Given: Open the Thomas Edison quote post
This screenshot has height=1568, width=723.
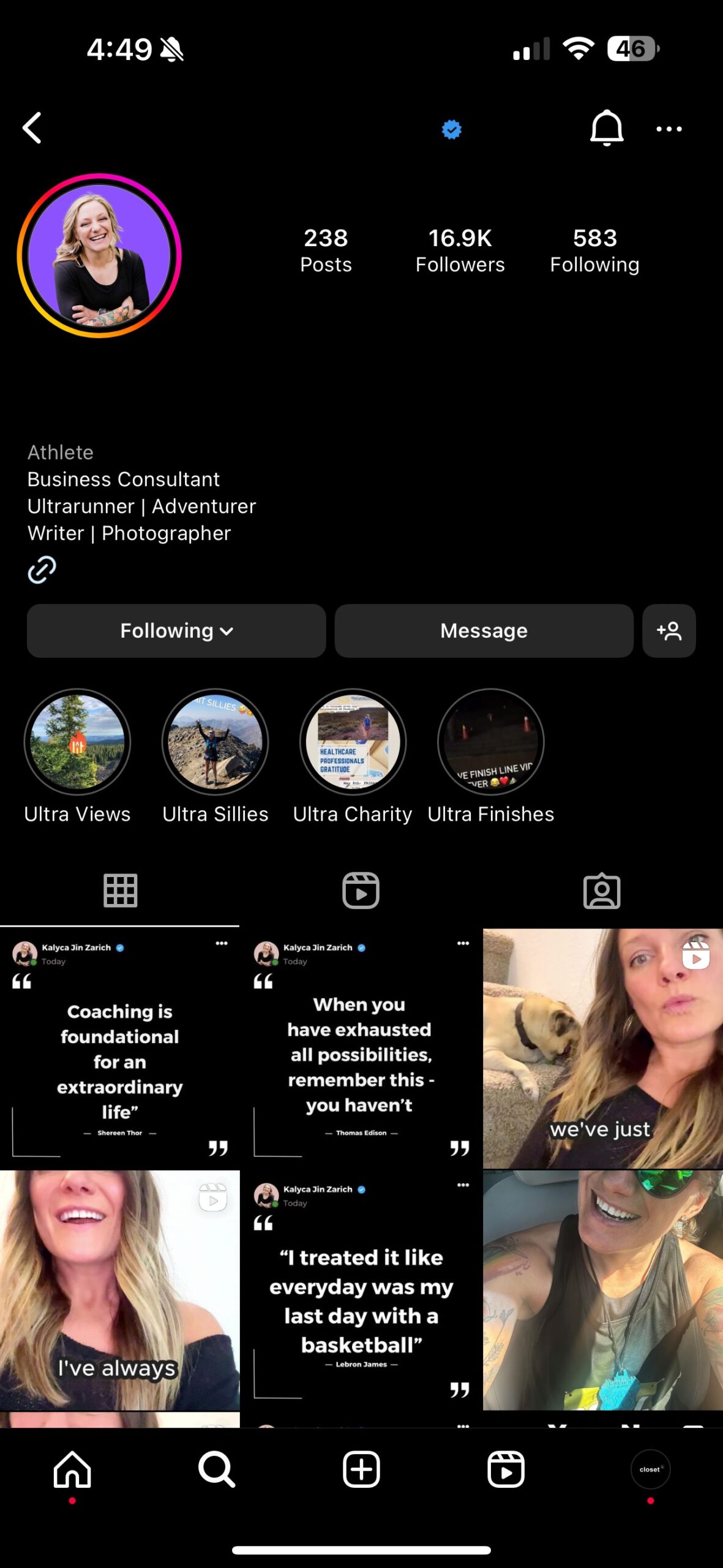Looking at the screenshot, I should [x=361, y=1049].
